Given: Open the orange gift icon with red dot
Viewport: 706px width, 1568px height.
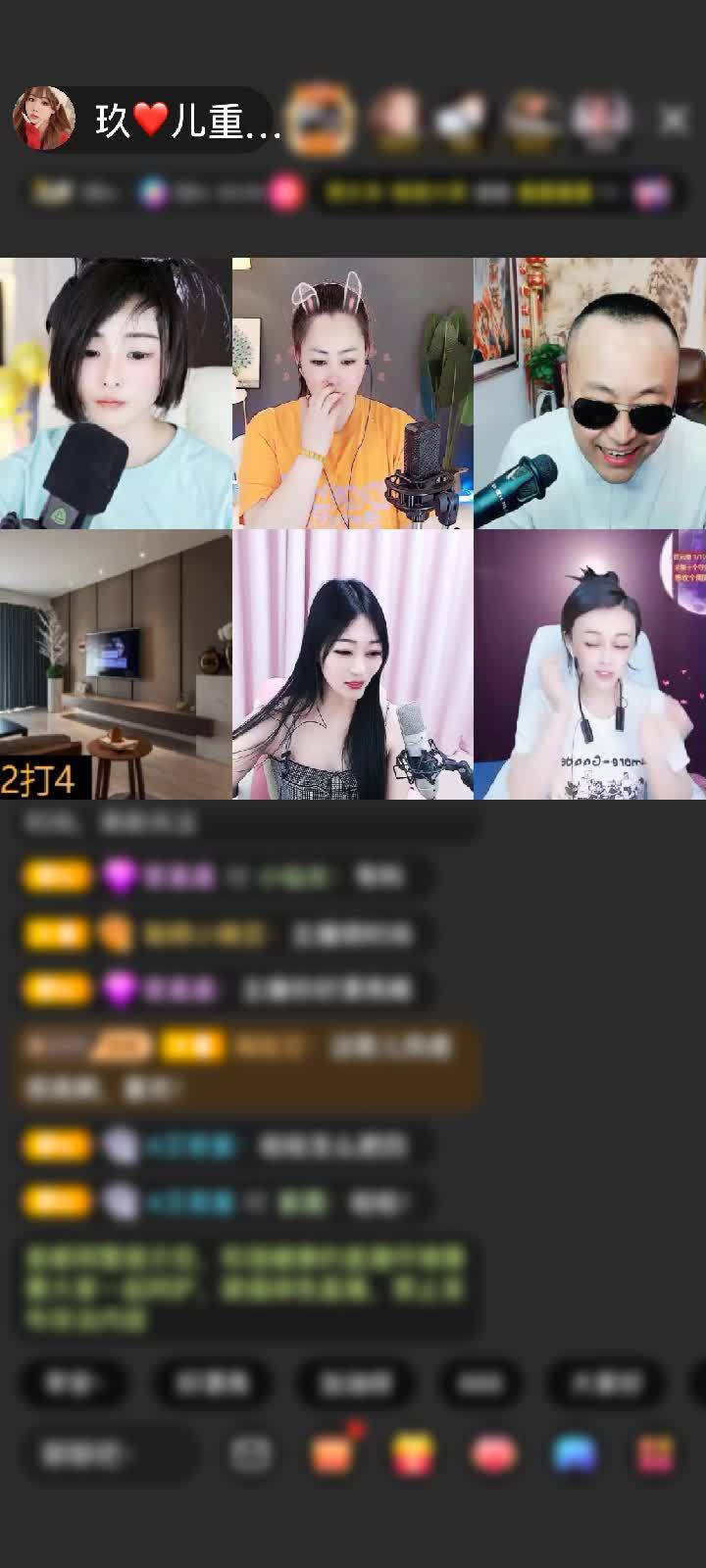Looking at the screenshot, I should 332,1454.
